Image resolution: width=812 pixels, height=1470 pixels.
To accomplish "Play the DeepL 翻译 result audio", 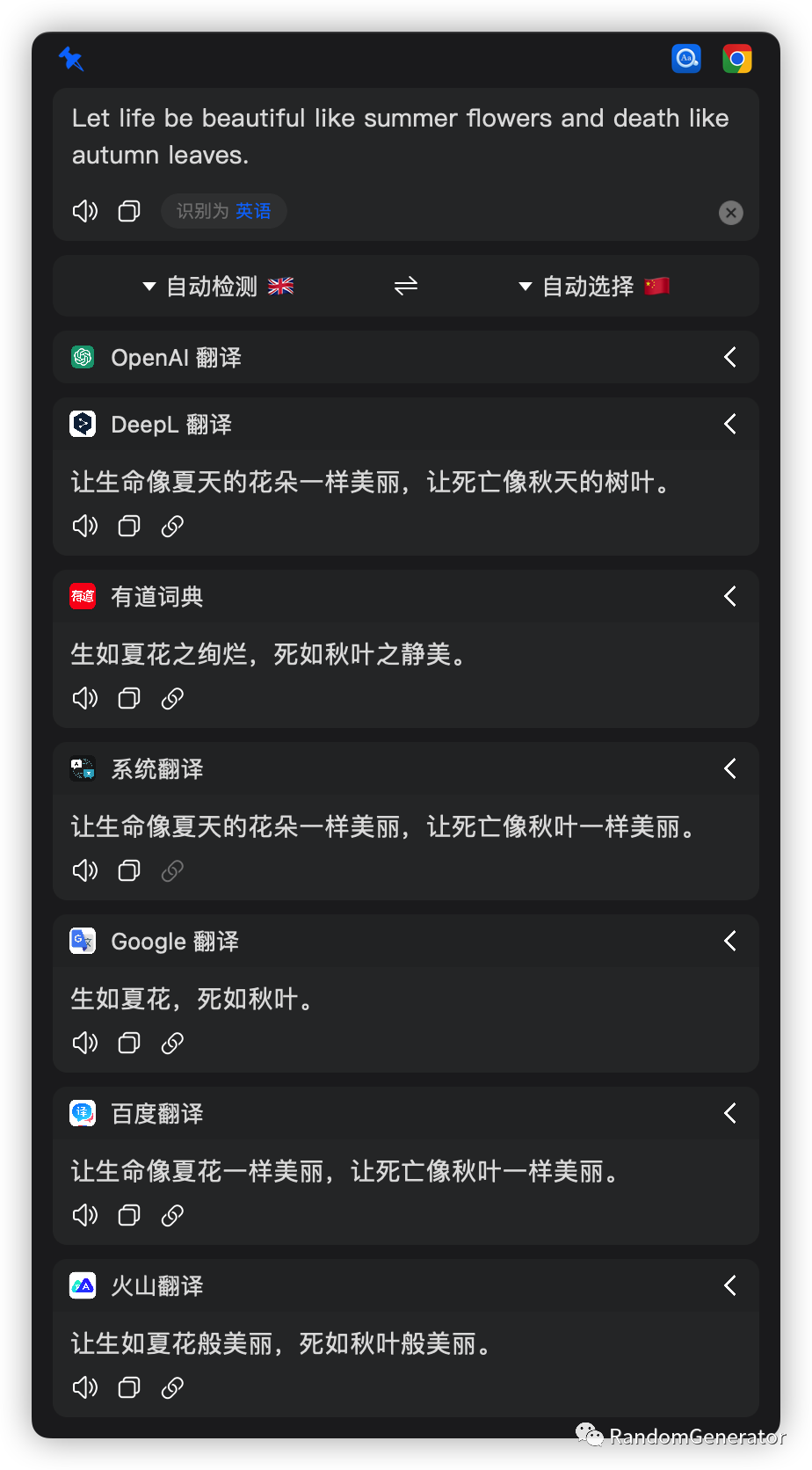I will coord(84,525).
